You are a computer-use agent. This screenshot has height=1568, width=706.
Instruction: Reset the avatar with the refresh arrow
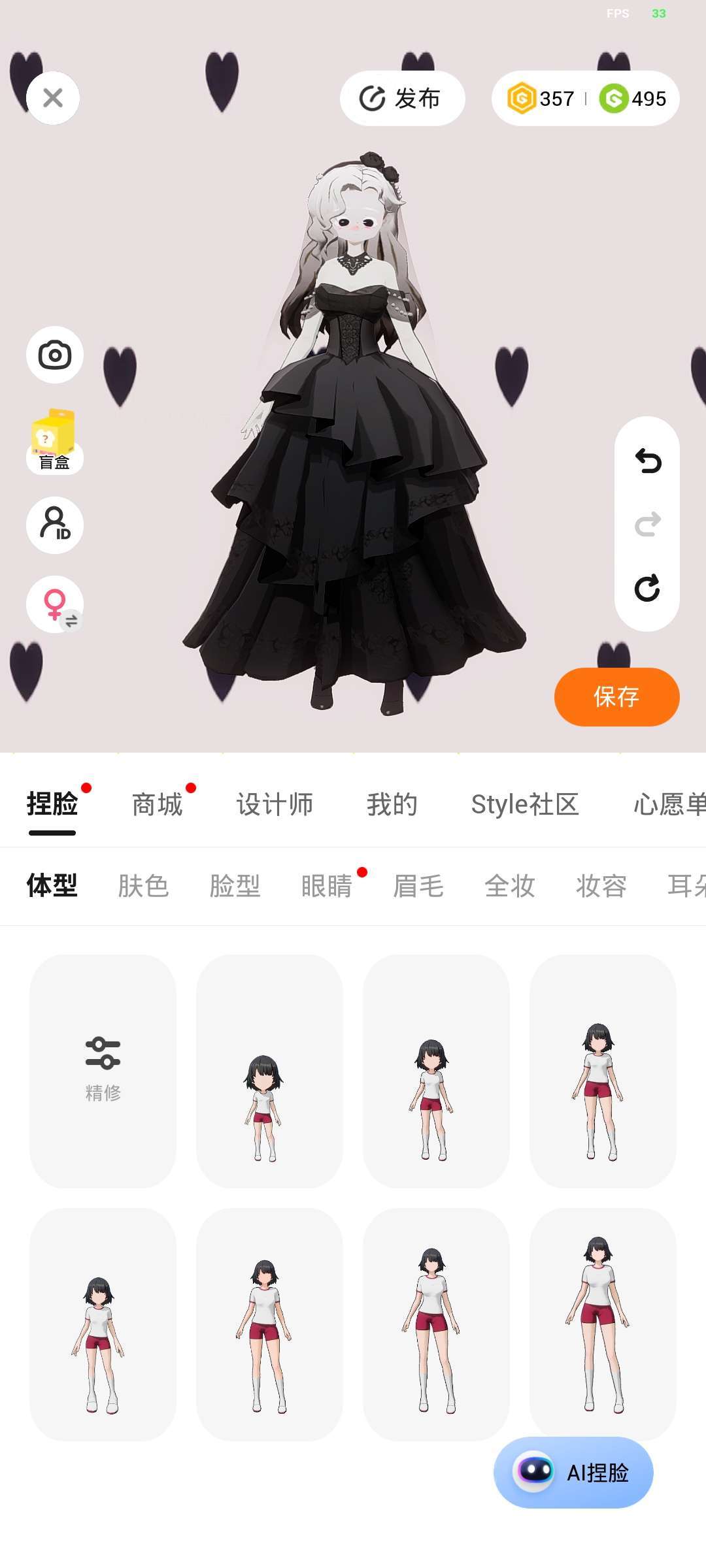(648, 588)
